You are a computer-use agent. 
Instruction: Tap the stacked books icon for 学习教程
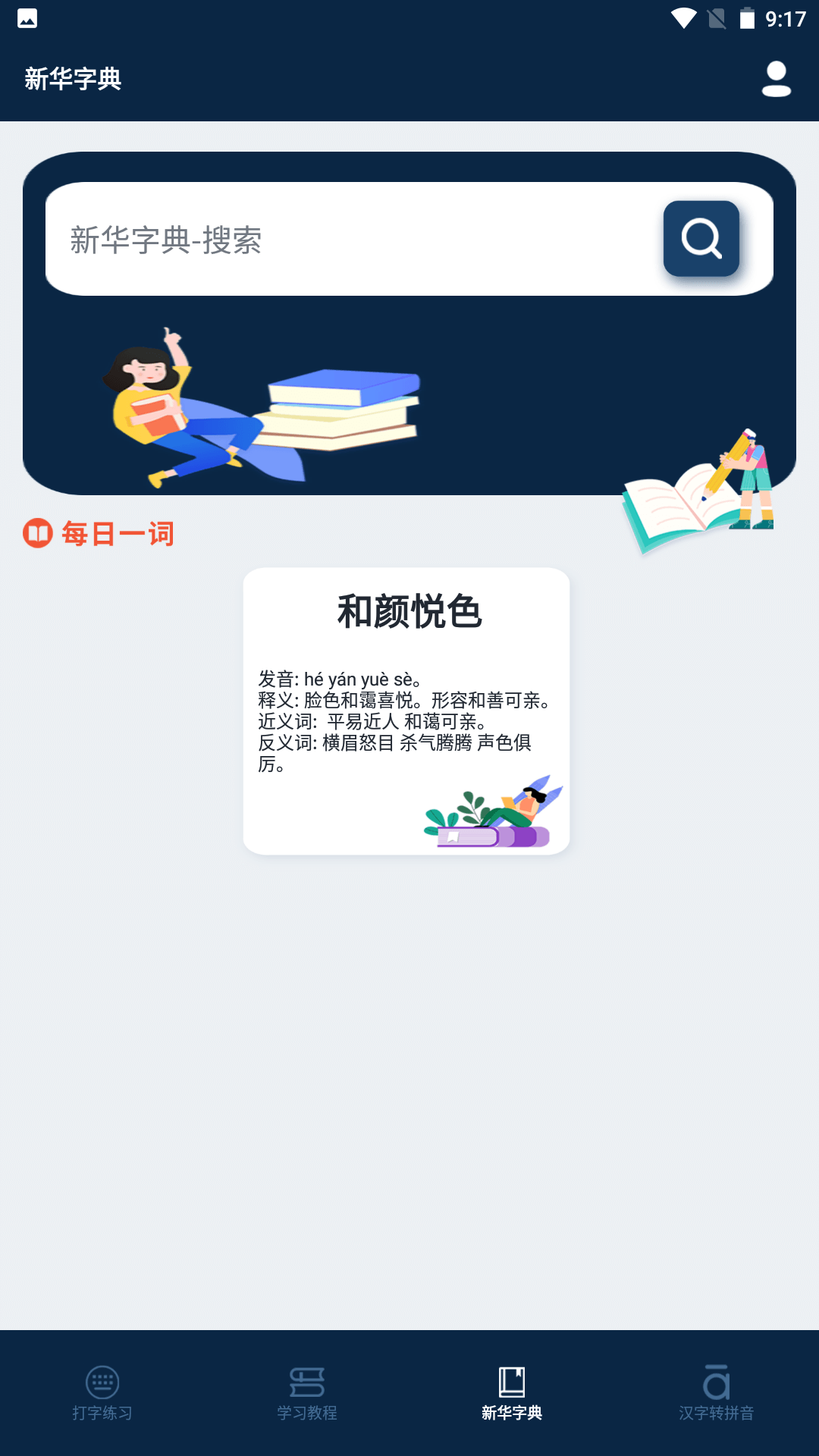click(x=306, y=1382)
